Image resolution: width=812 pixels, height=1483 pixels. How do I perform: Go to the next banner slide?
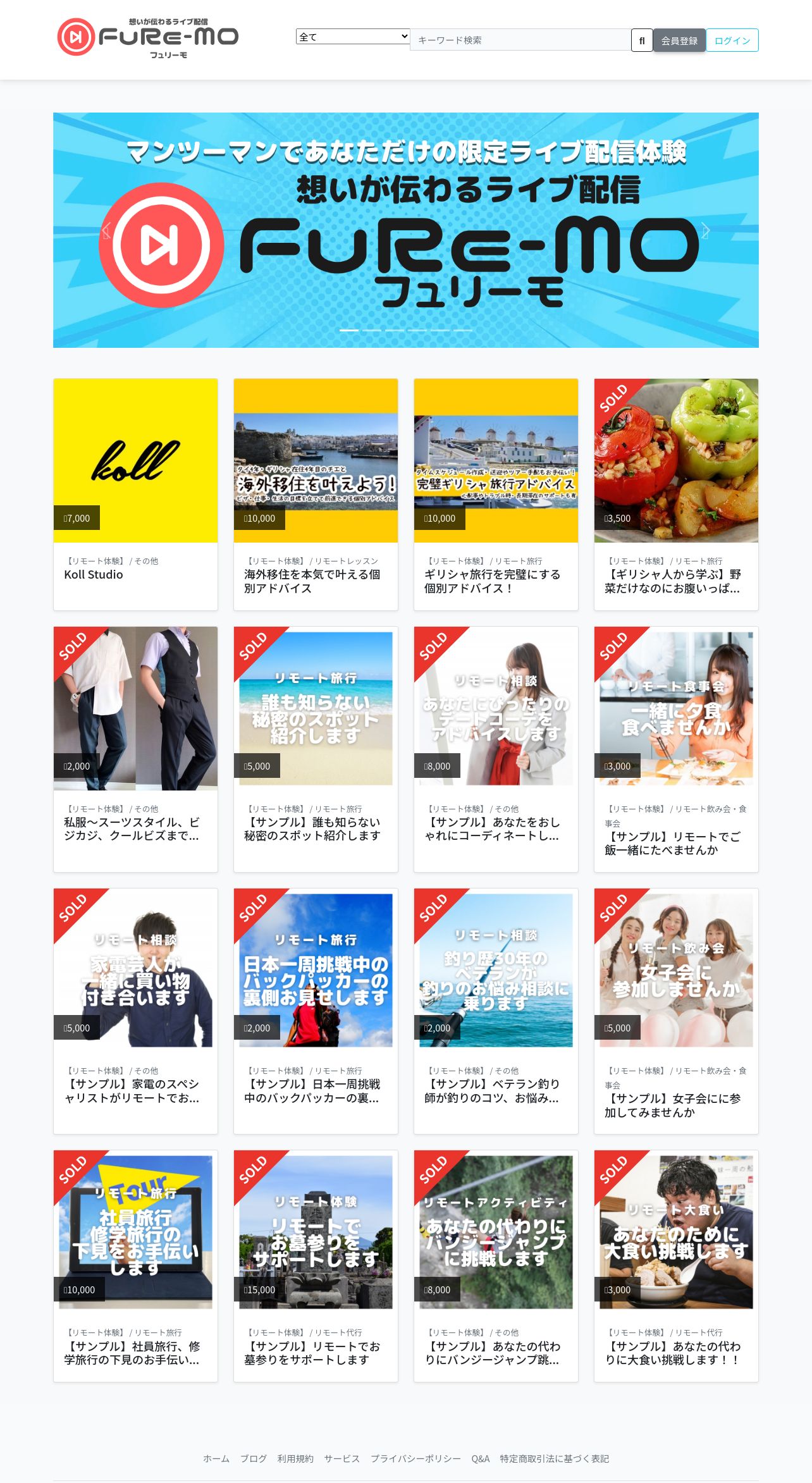(x=706, y=231)
